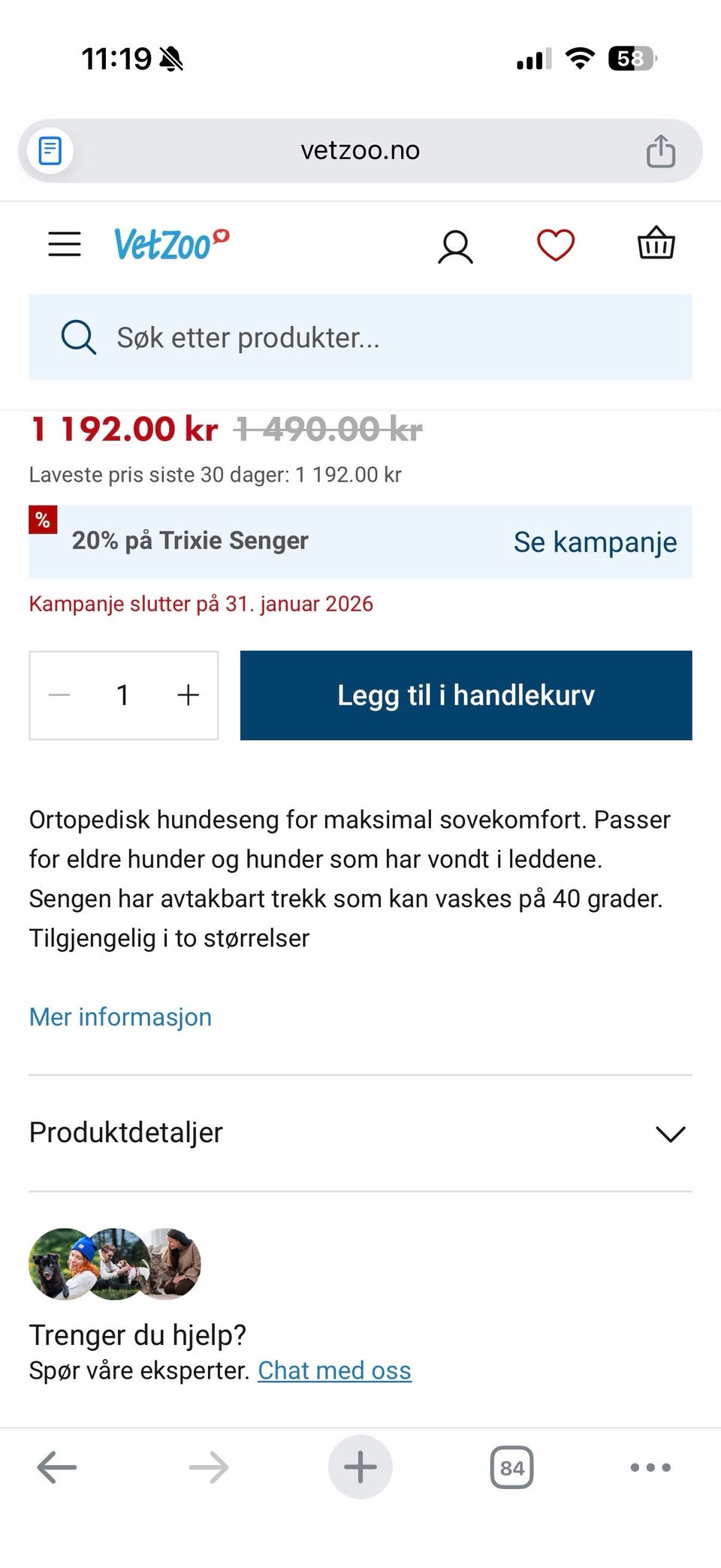Open Se kampanje for Trixie Senger
721x1568 pixels.
[594, 542]
